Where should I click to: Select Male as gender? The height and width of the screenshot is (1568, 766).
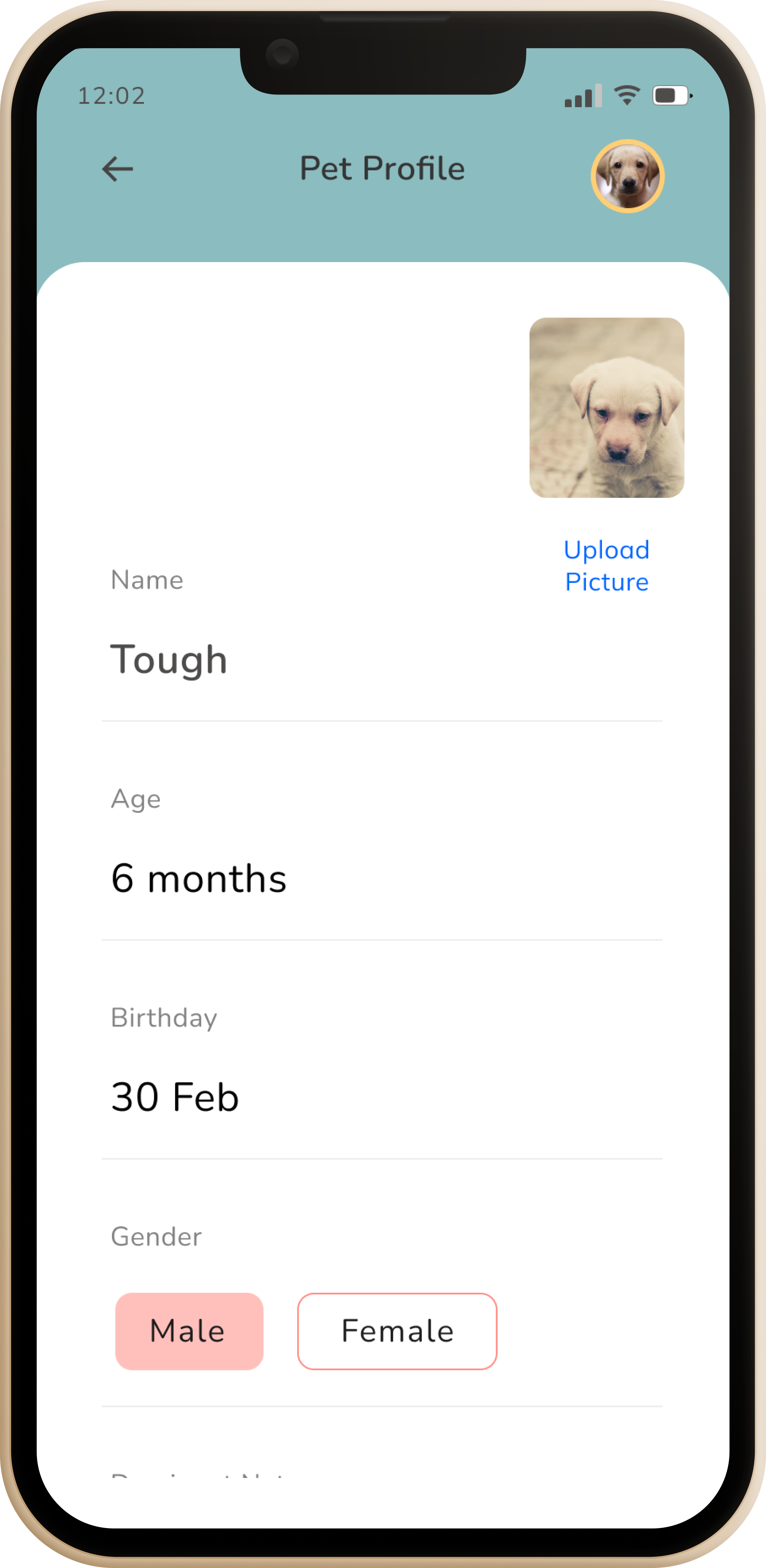189,1331
